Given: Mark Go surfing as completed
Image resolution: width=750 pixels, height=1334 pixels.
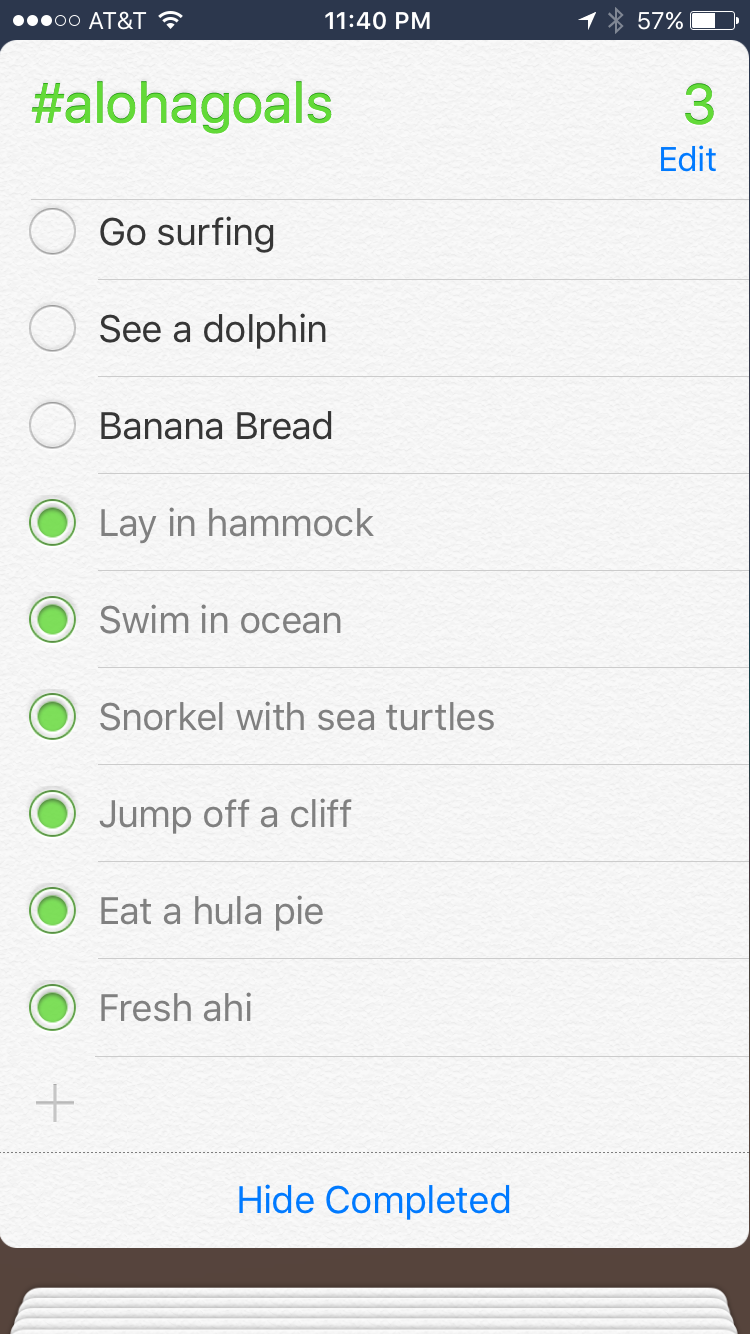Looking at the screenshot, I should 53,232.
